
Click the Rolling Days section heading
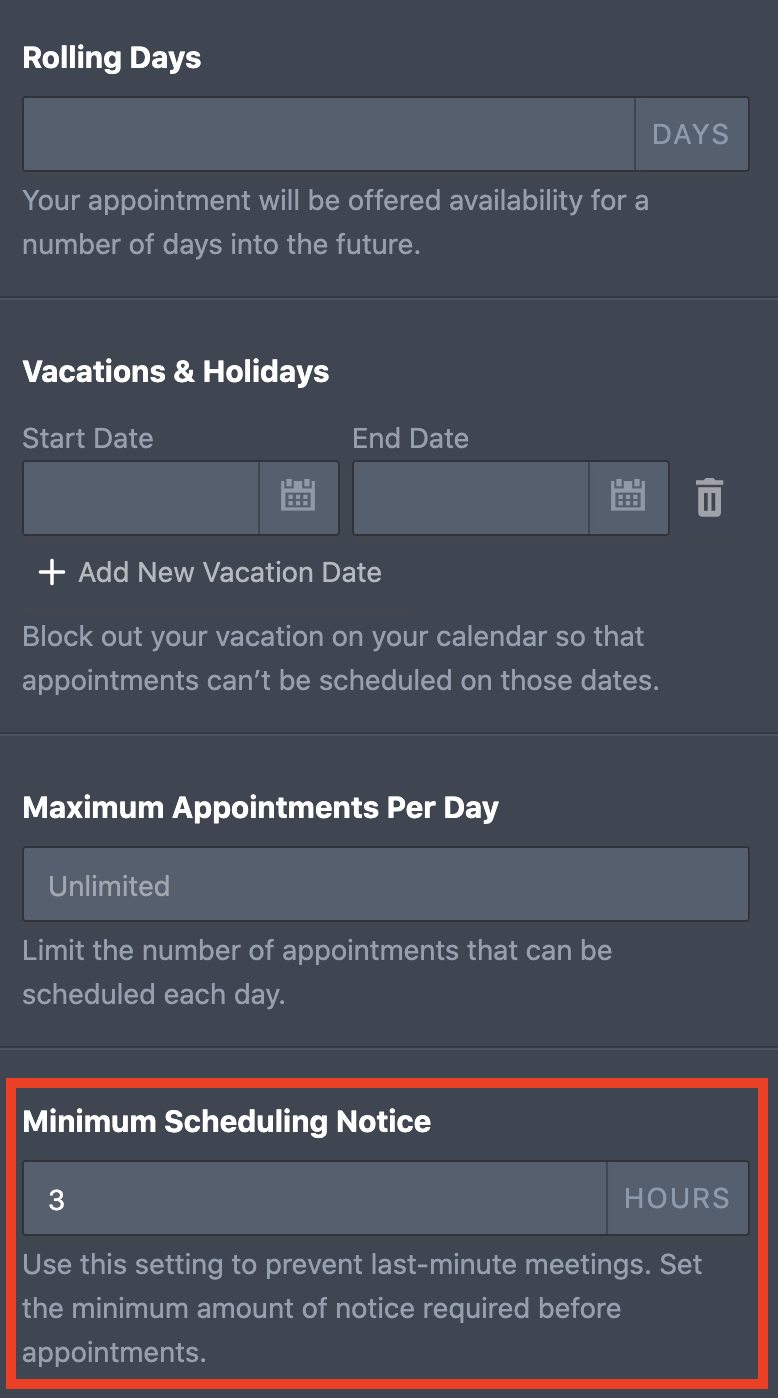click(111, 58)
